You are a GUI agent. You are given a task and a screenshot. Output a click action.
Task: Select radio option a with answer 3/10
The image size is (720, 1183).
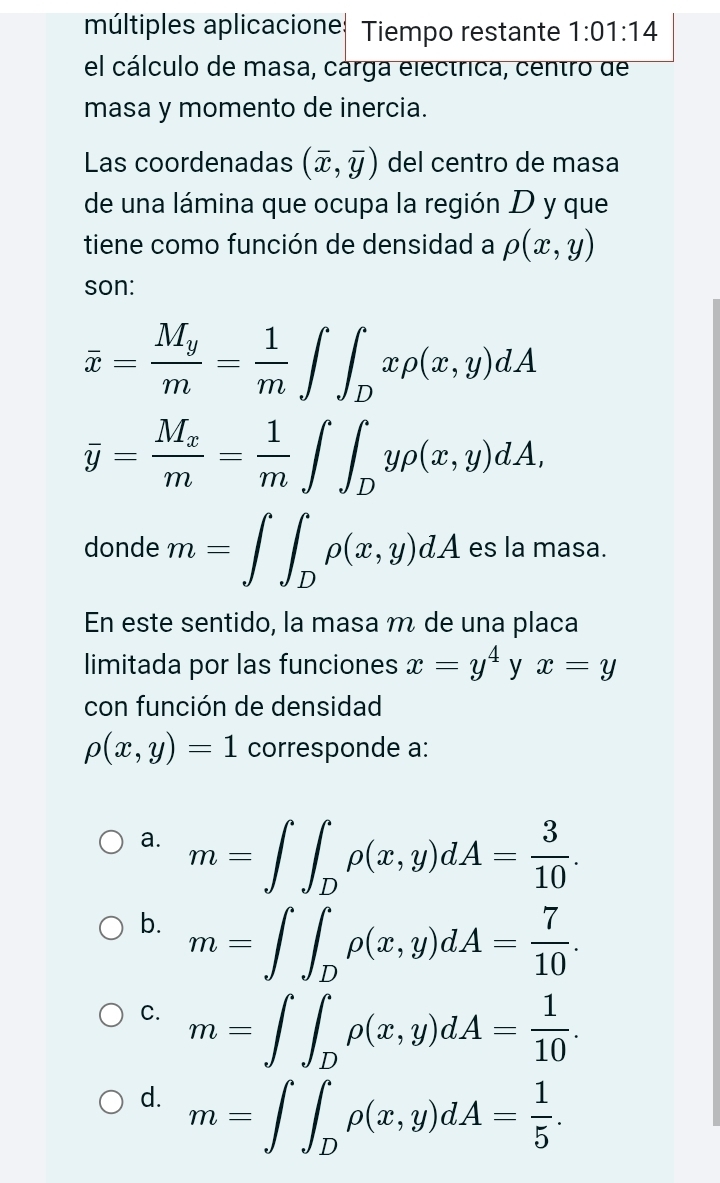click(113, 839)
